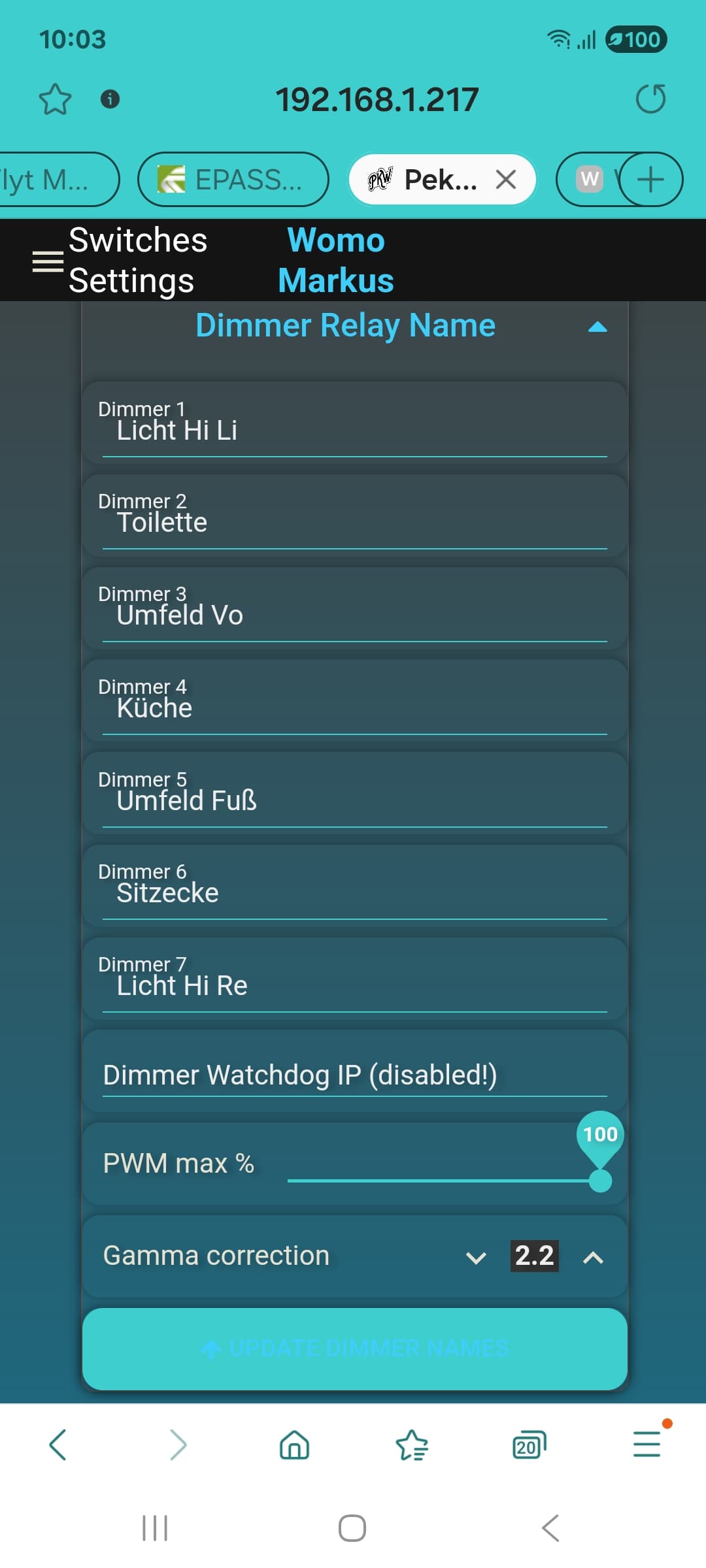Edit the Dimmer 2 Toilette field

354,523
